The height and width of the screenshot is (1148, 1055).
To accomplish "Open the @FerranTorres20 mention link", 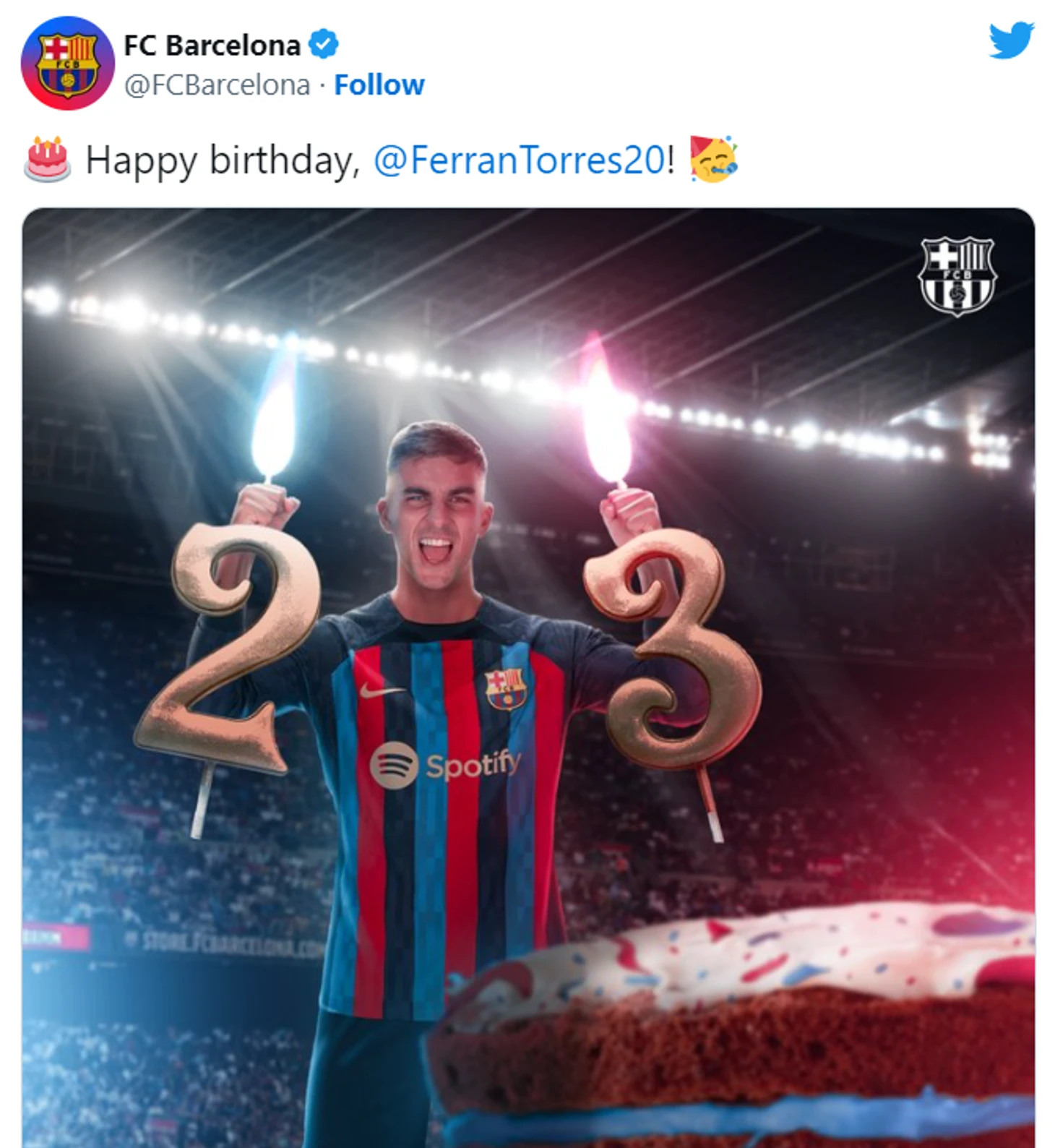I will click(519, 160).
